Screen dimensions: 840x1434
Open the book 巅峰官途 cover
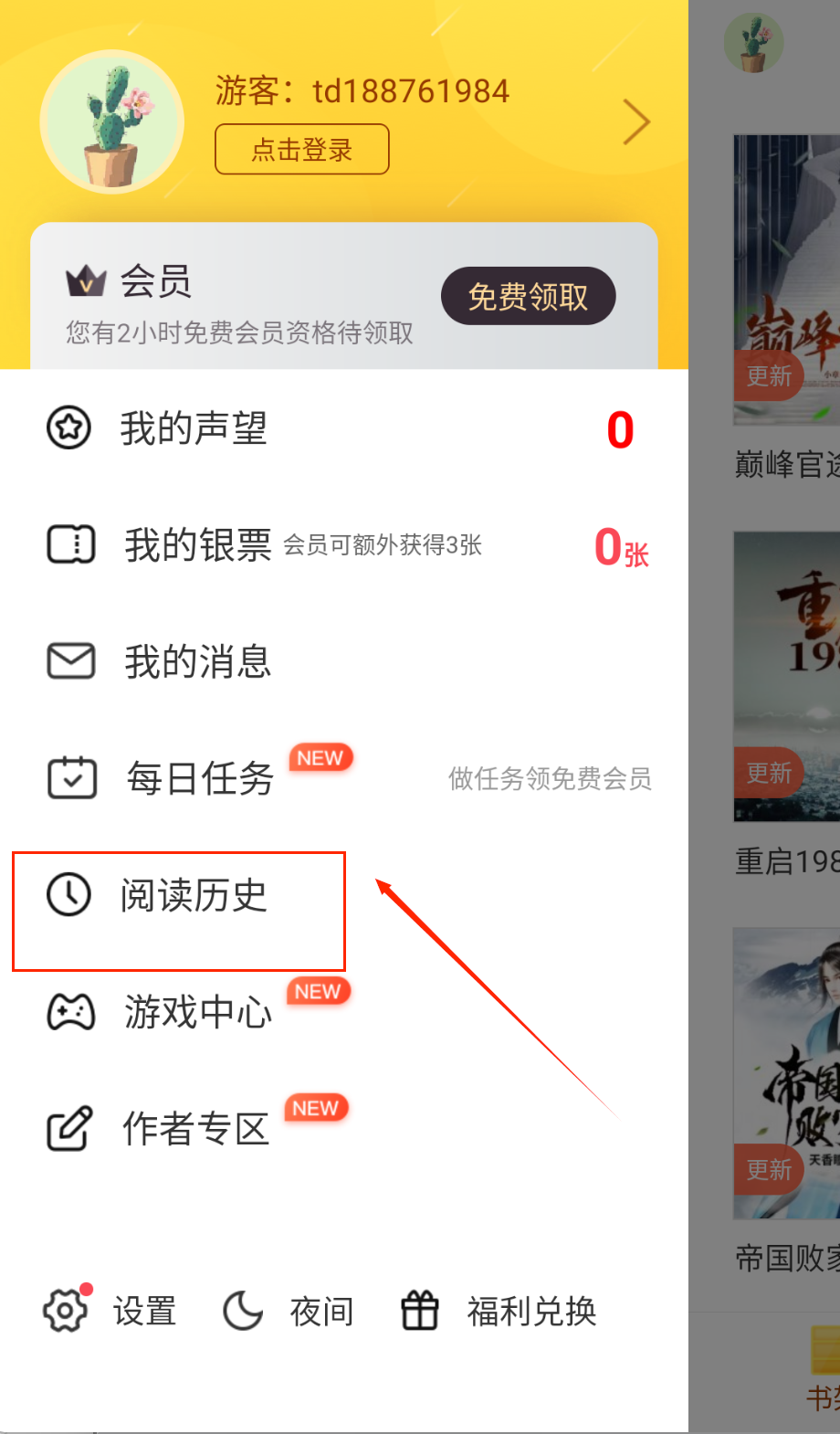tap(787, 279)
